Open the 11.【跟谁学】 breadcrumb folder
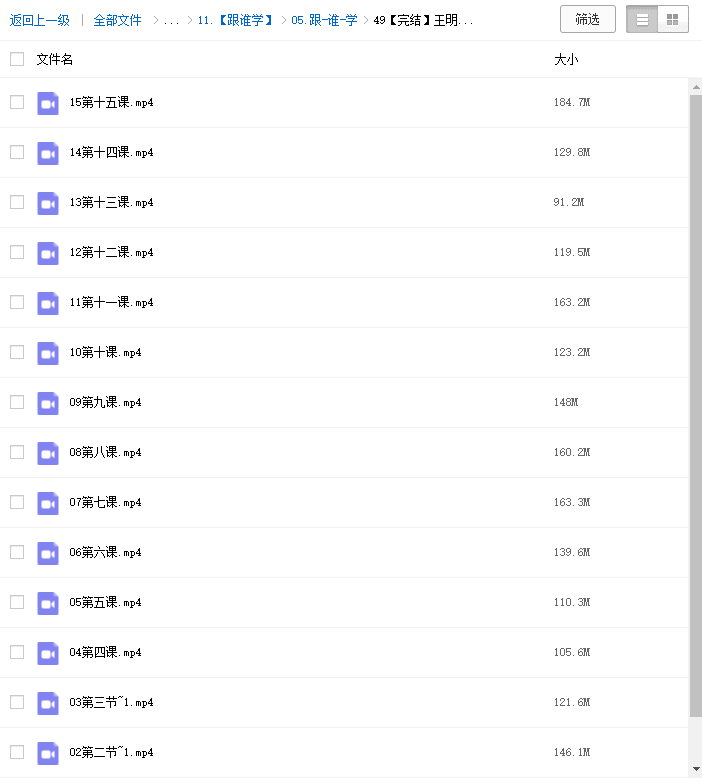702x778 pixels. 236,20
